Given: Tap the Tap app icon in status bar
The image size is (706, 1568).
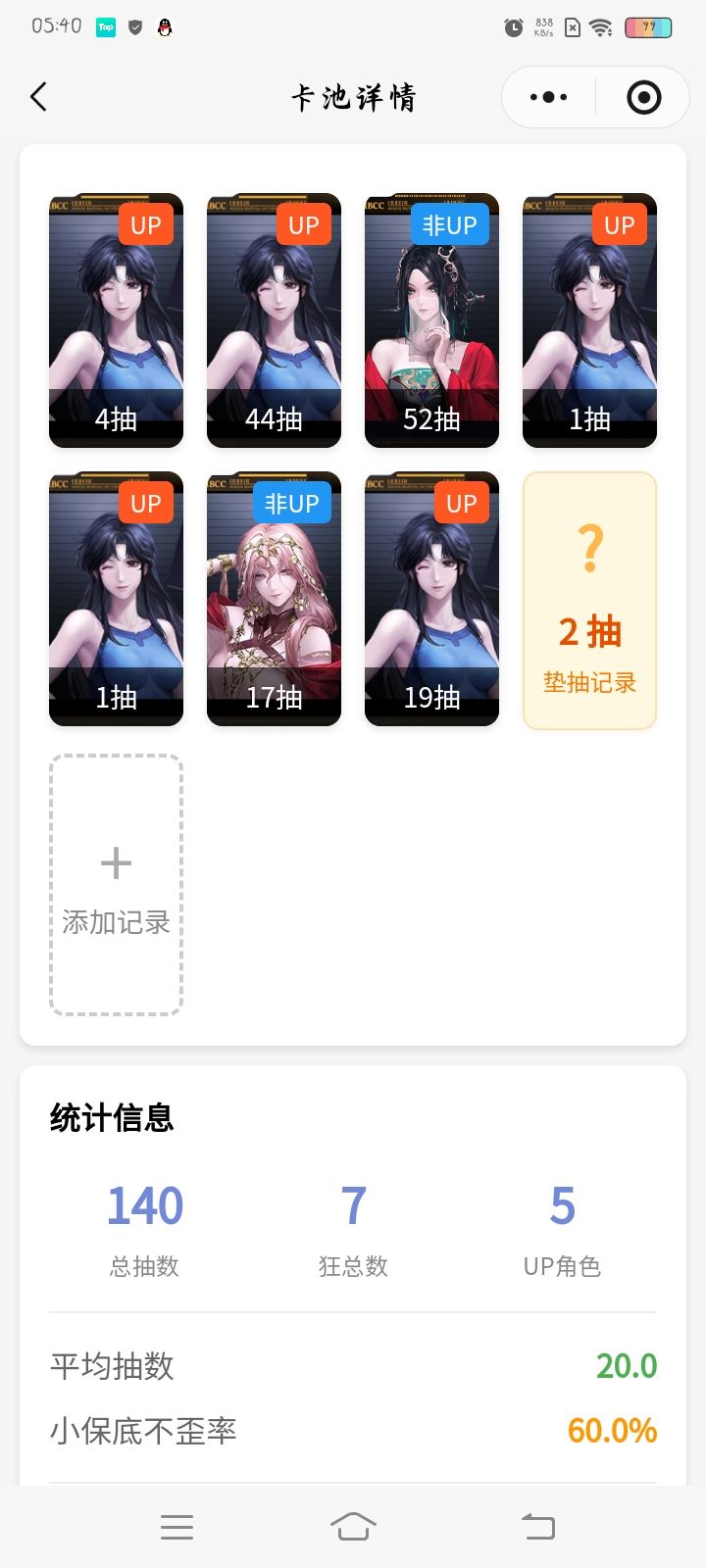Looking at the screenshot, I should point(105,26).
